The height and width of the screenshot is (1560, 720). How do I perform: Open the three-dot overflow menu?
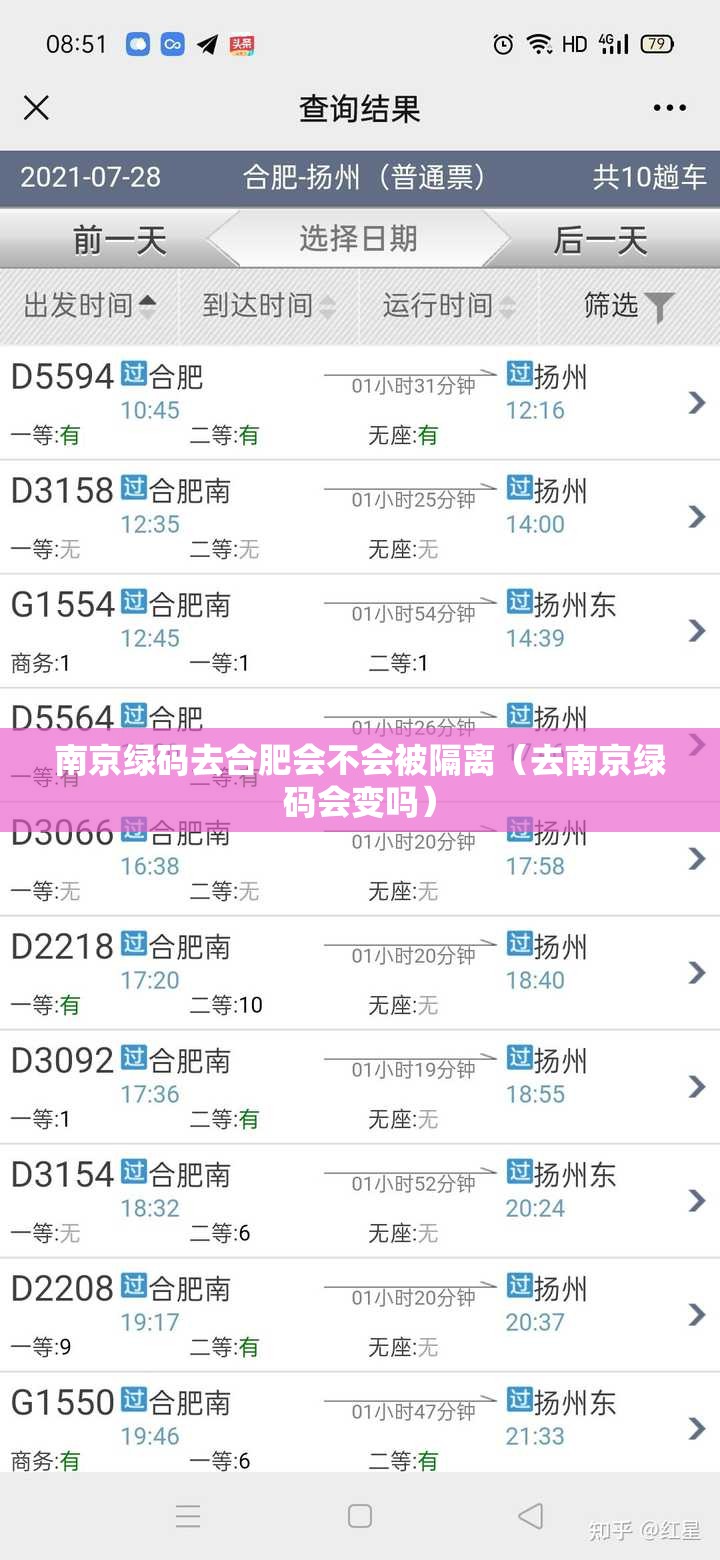669,108
